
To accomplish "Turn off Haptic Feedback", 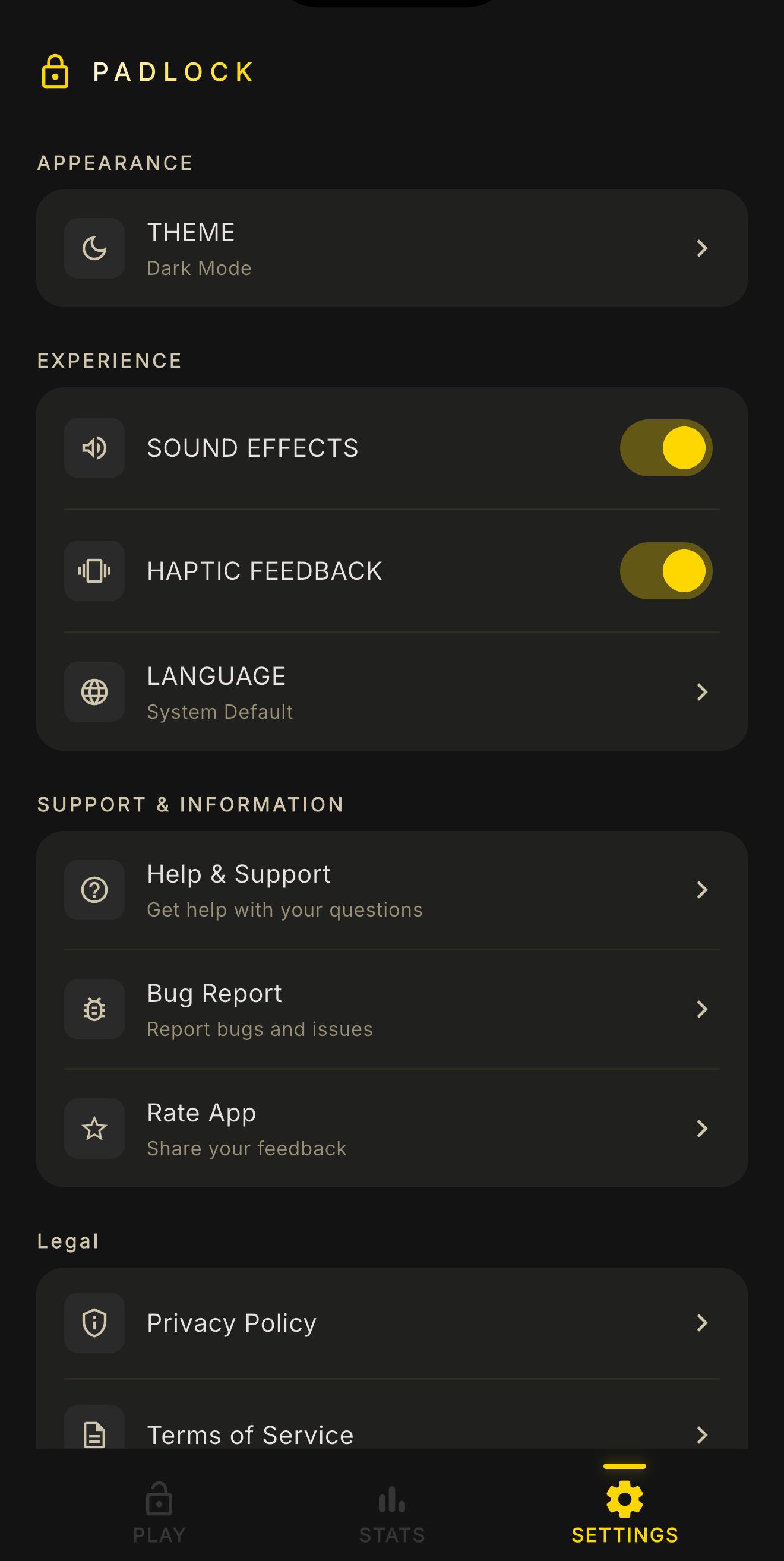I will pos(665,570).
